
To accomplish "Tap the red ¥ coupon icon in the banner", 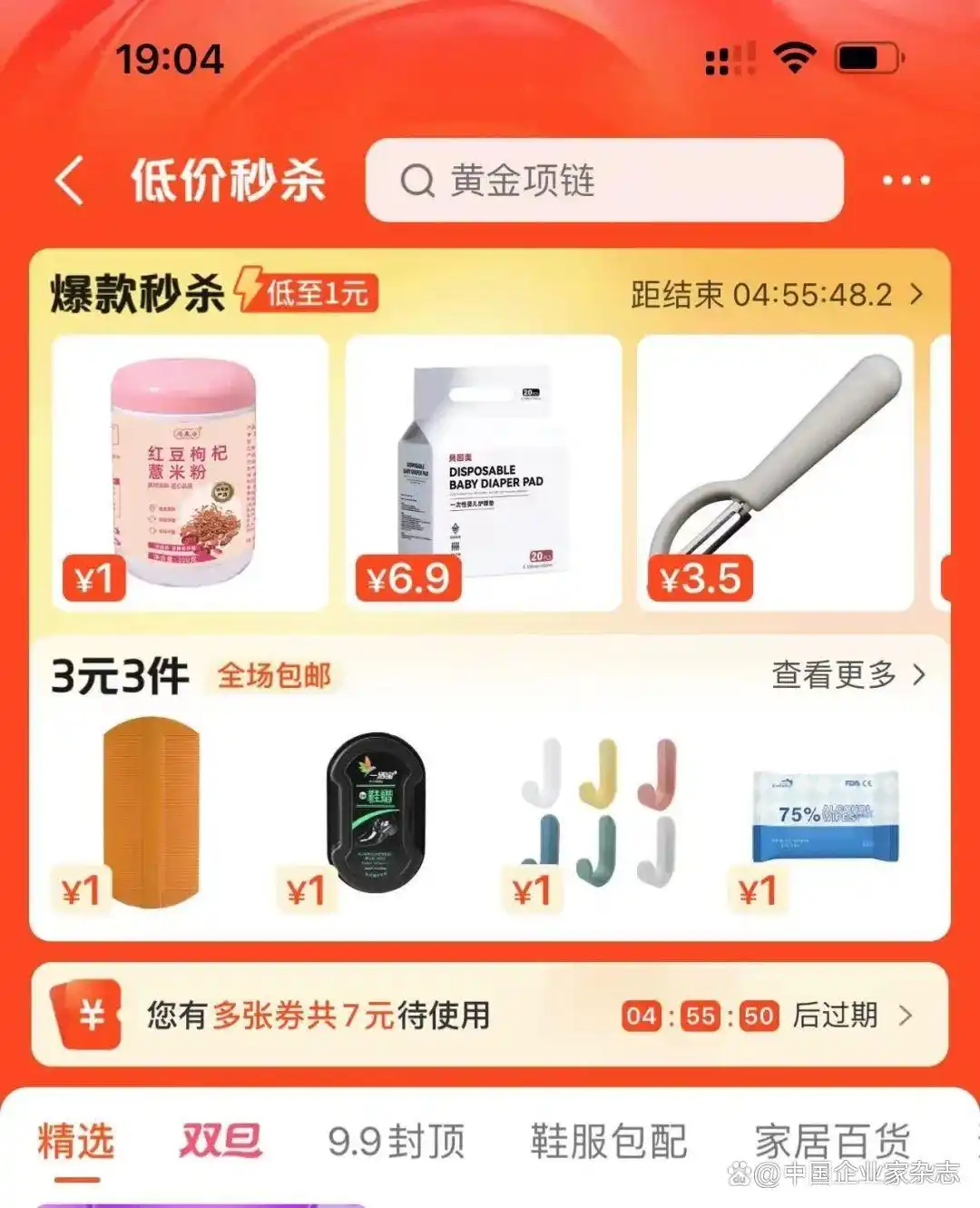I will point(85,1014).
